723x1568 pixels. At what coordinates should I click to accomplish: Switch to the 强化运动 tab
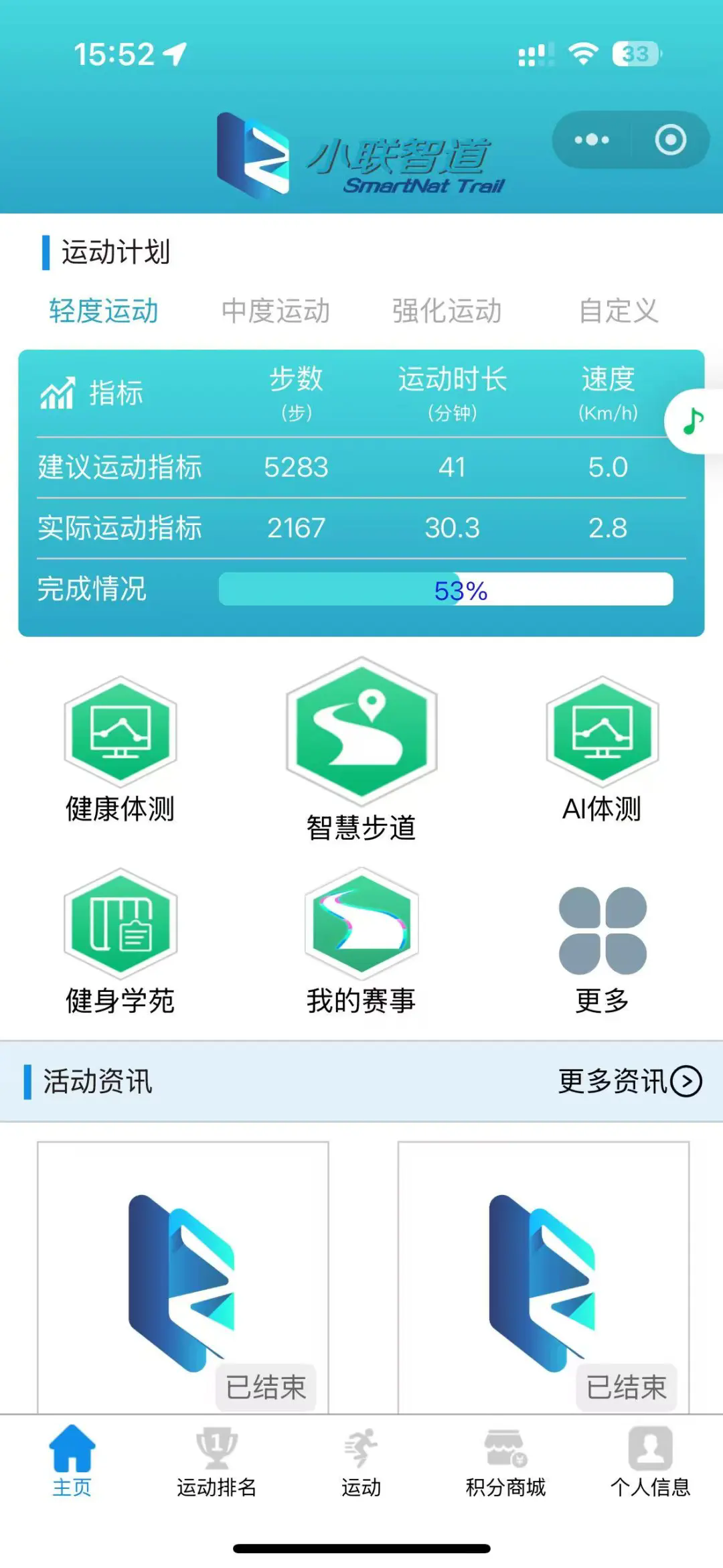[x=447, y=311]
